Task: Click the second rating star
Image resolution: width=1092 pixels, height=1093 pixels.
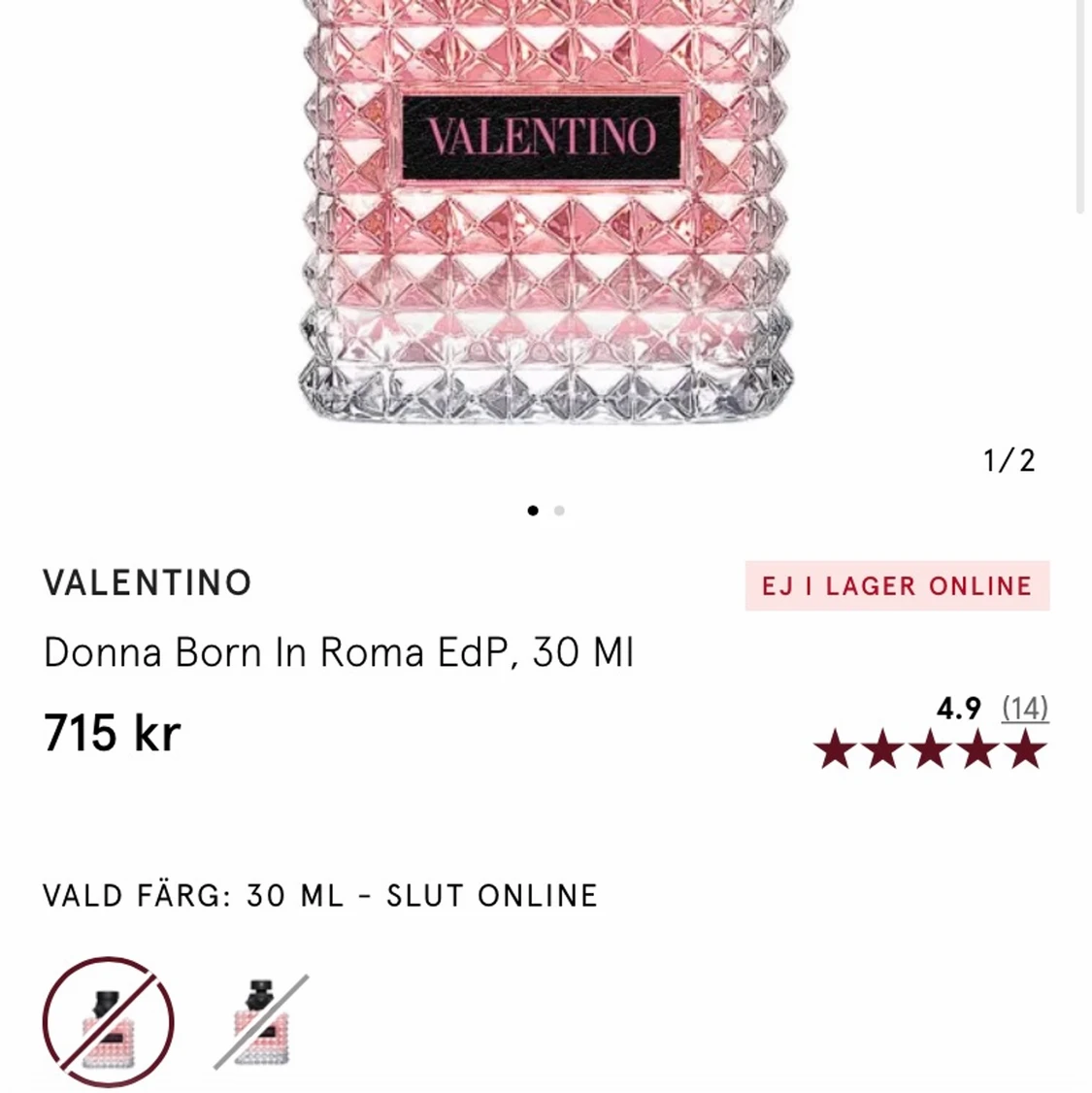Action: point(883,748)
